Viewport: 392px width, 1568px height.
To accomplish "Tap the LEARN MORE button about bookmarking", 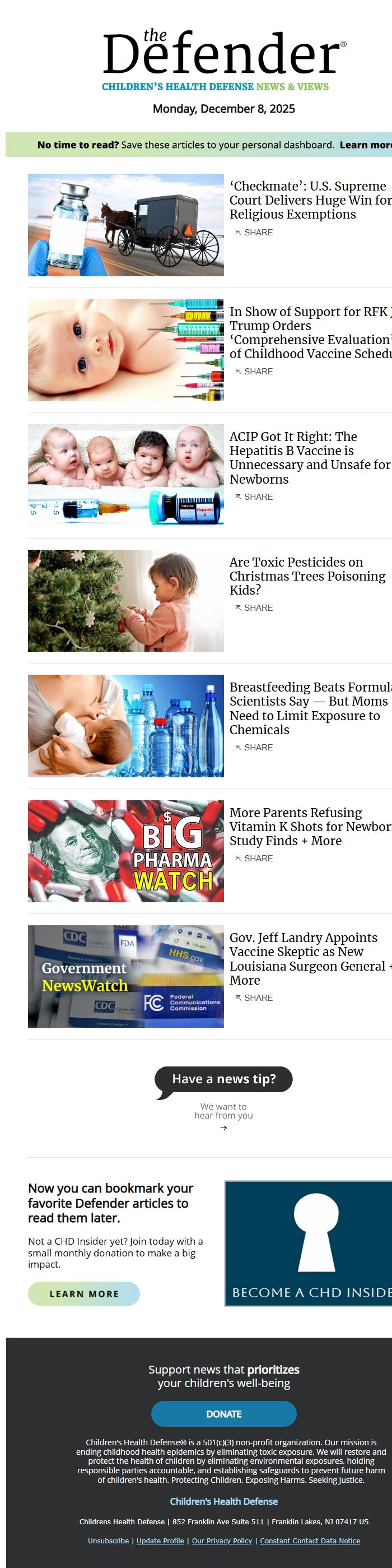I will click(x=84, y=1293).
